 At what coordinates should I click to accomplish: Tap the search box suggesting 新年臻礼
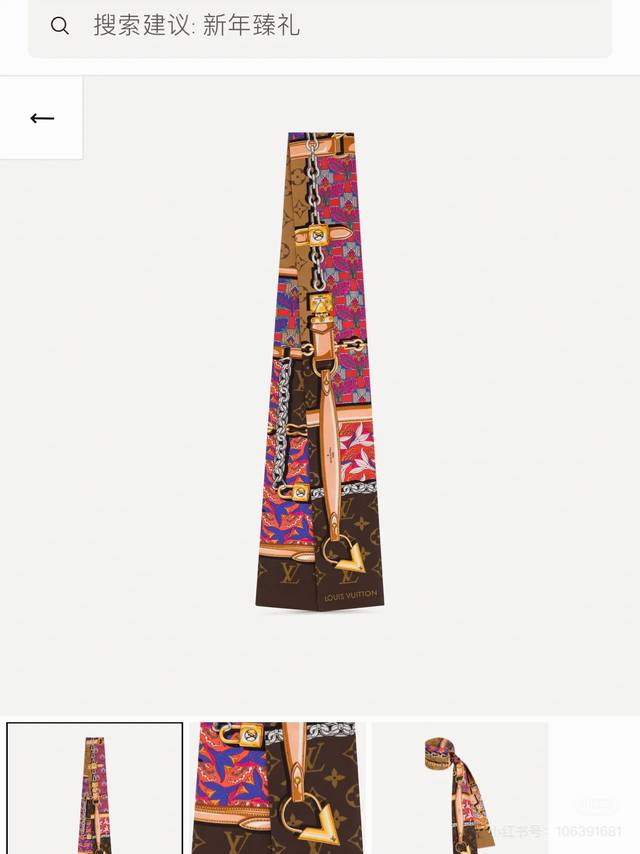(x=320, y=26)
